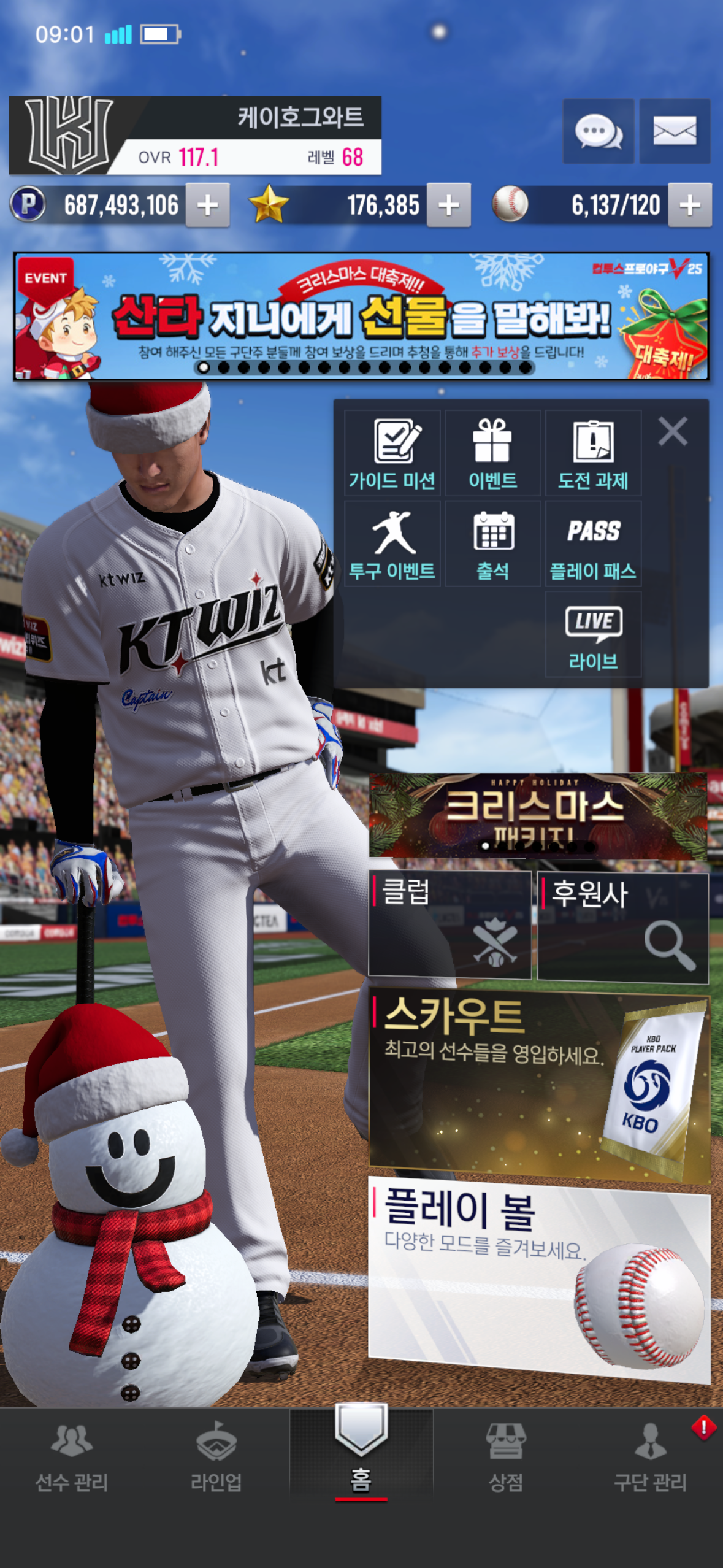Open the 후원사 sponsor tile
Viewport: 723px width, 1568px height.
tap(622, 926)
